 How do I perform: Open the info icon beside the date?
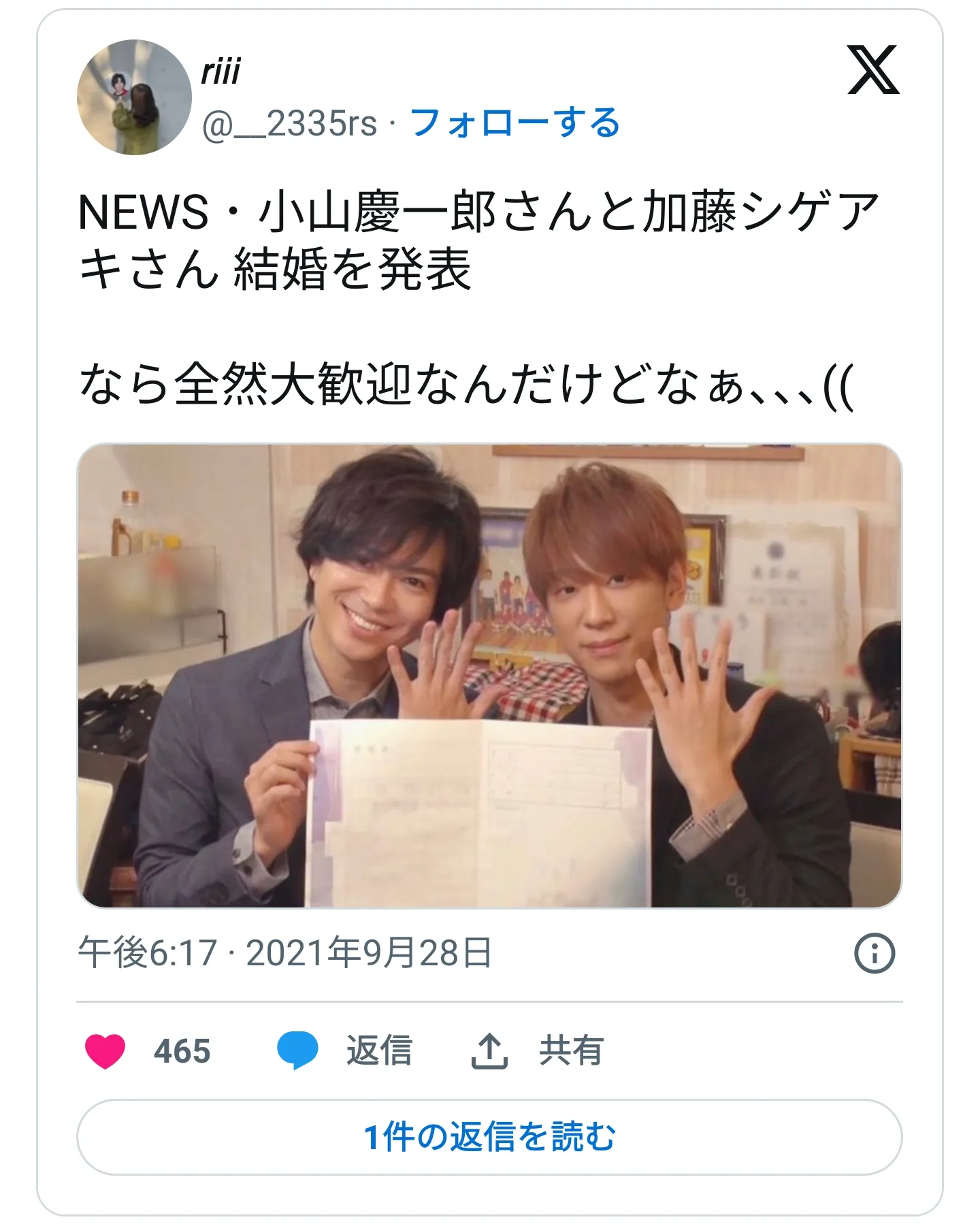874,953
